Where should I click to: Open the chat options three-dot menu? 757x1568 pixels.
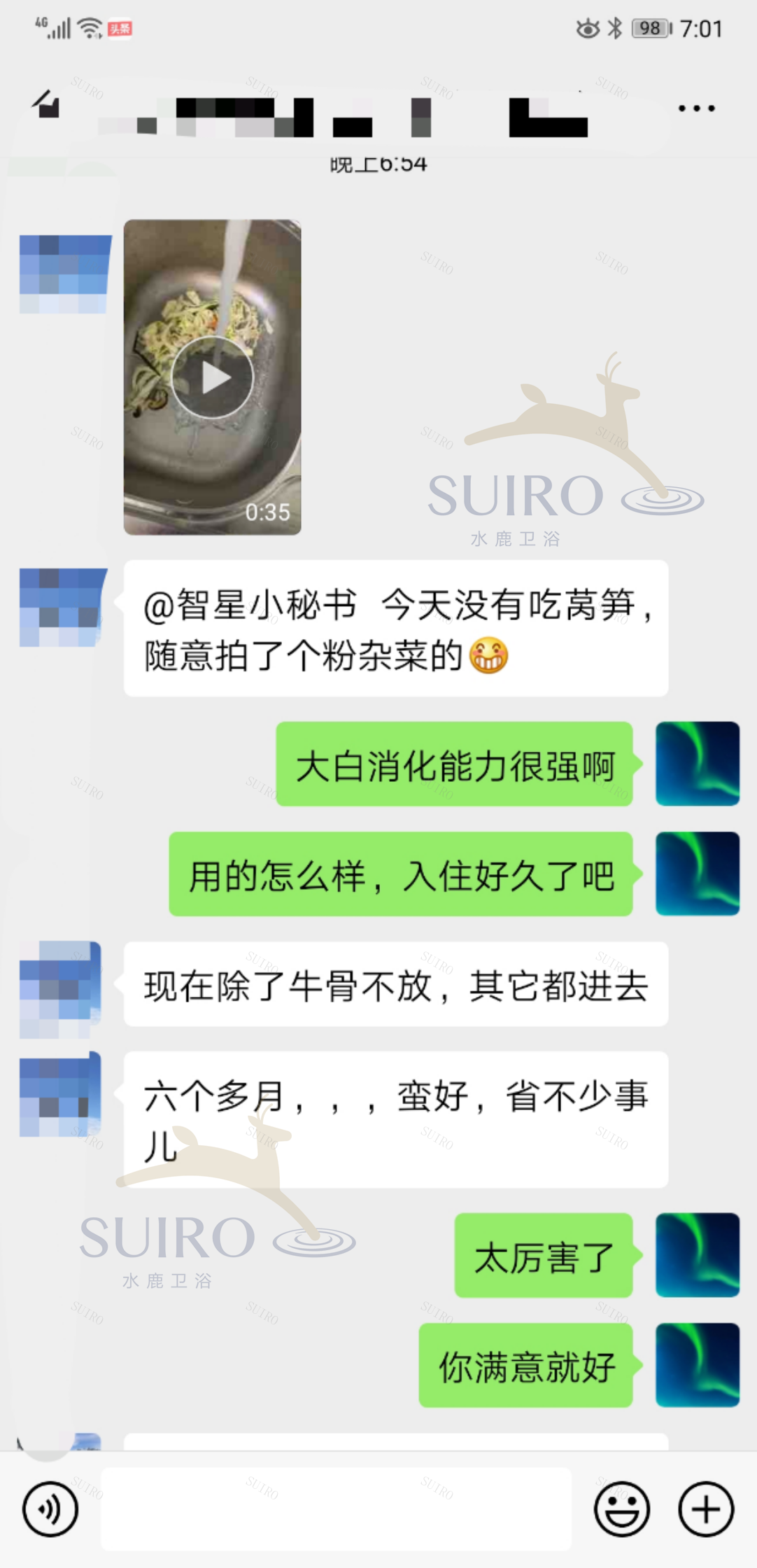(696, 108)
